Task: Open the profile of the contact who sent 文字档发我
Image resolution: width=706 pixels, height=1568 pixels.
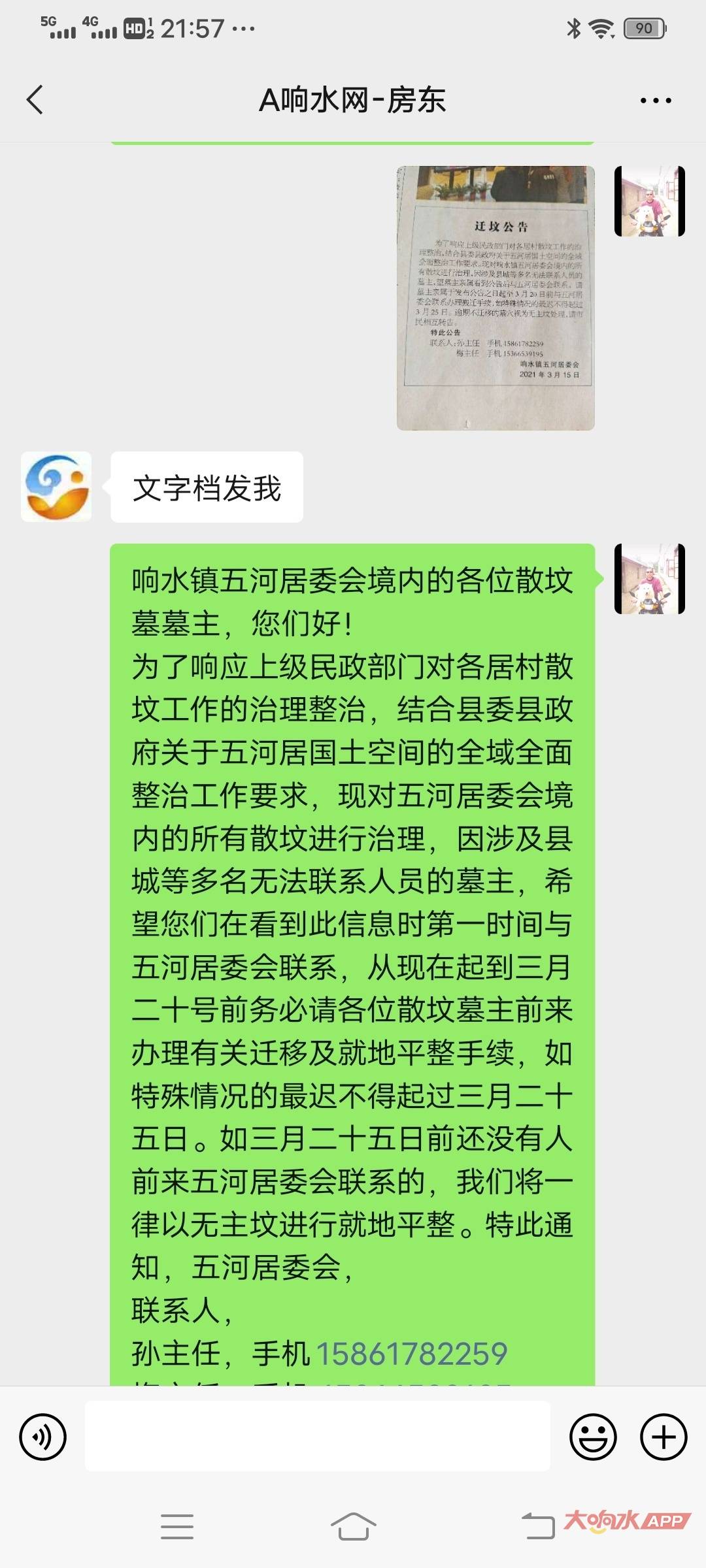Action: [x=56, y=487]
